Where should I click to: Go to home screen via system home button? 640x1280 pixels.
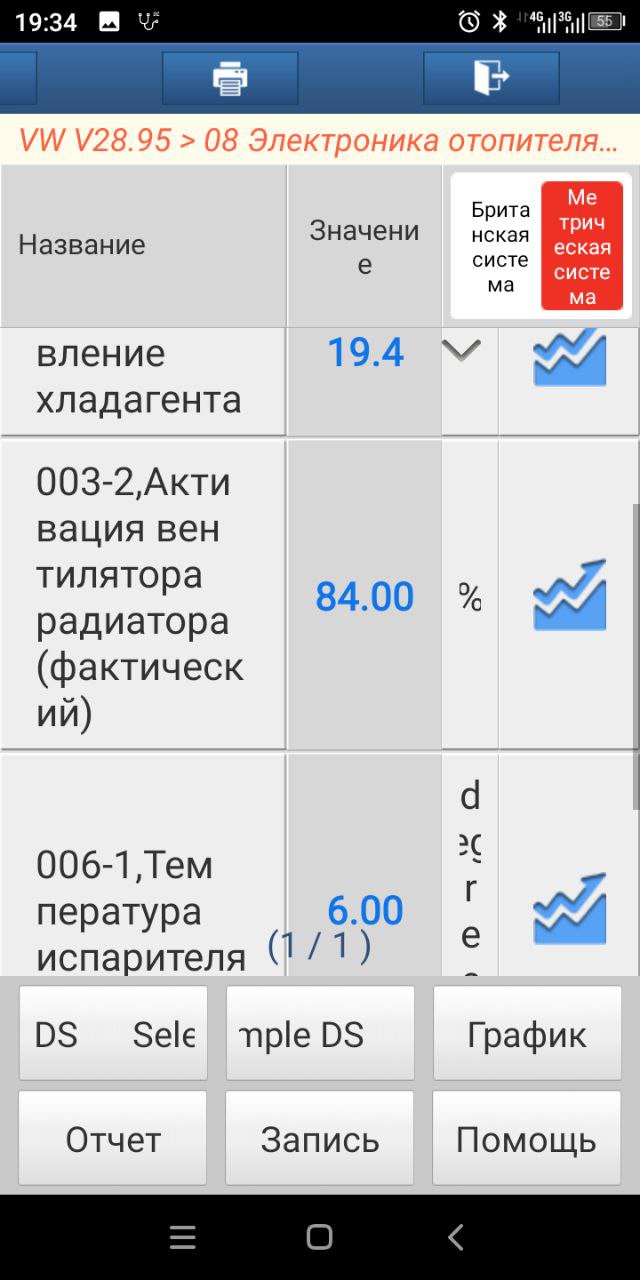click(x=319, y=1237)
